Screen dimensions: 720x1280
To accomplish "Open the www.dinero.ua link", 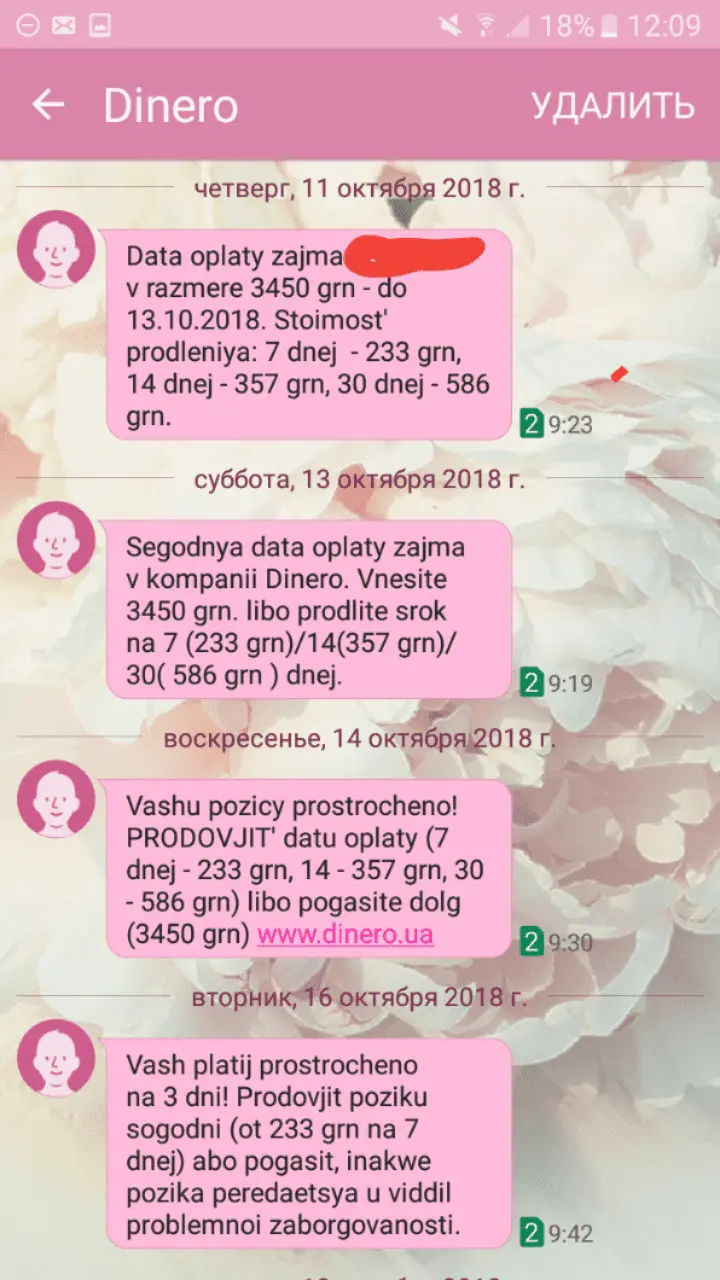I will 345,935.
